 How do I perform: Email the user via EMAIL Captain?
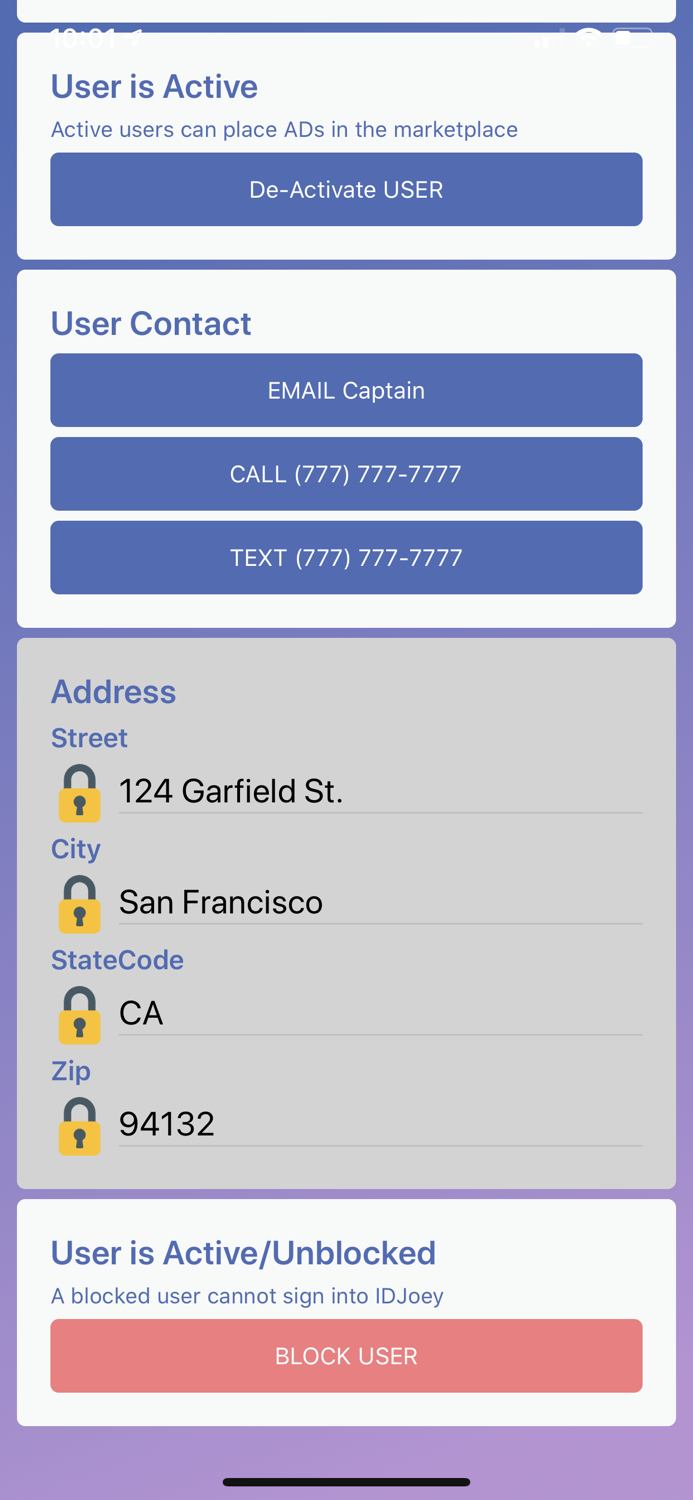tap(346, 390)
